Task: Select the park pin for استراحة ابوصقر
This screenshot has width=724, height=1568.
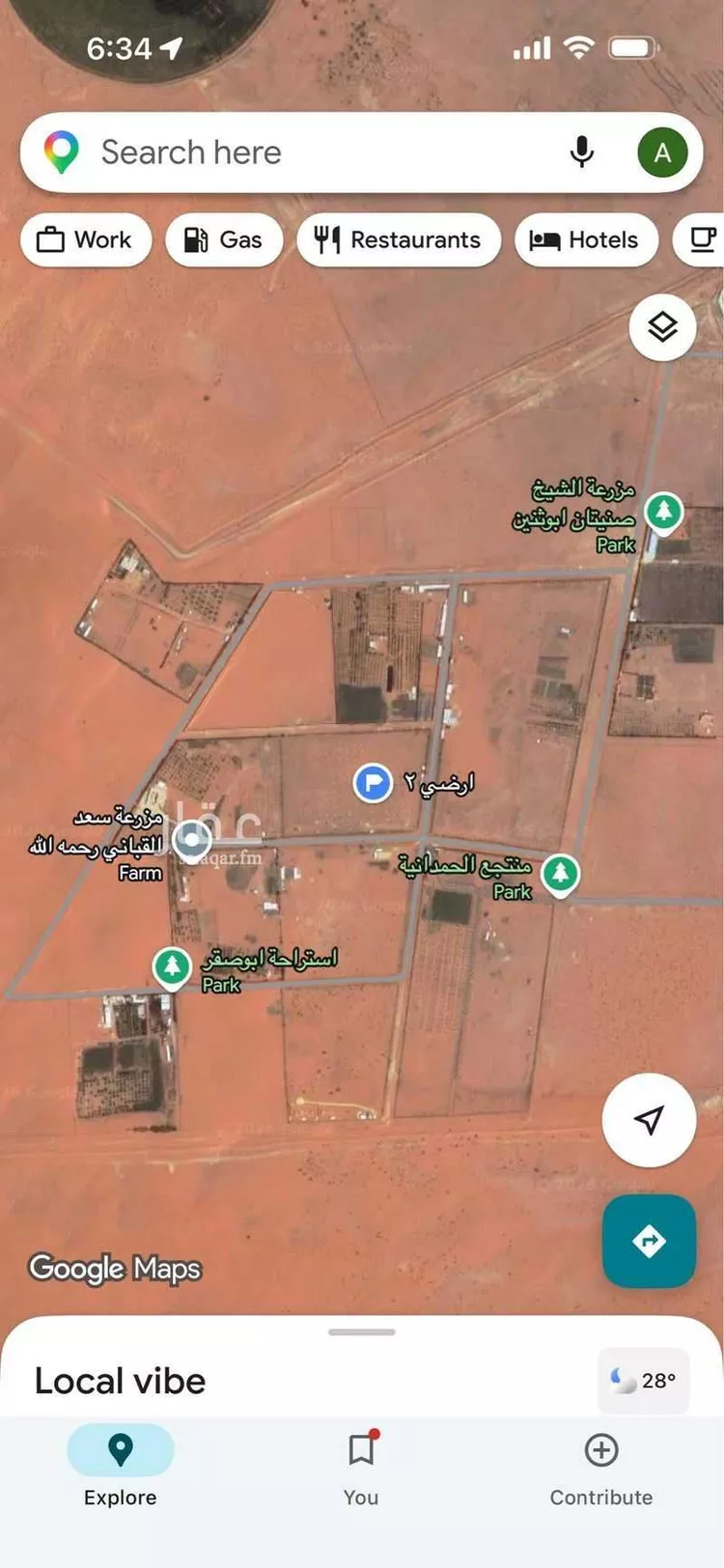Action: tap(172, 966)
